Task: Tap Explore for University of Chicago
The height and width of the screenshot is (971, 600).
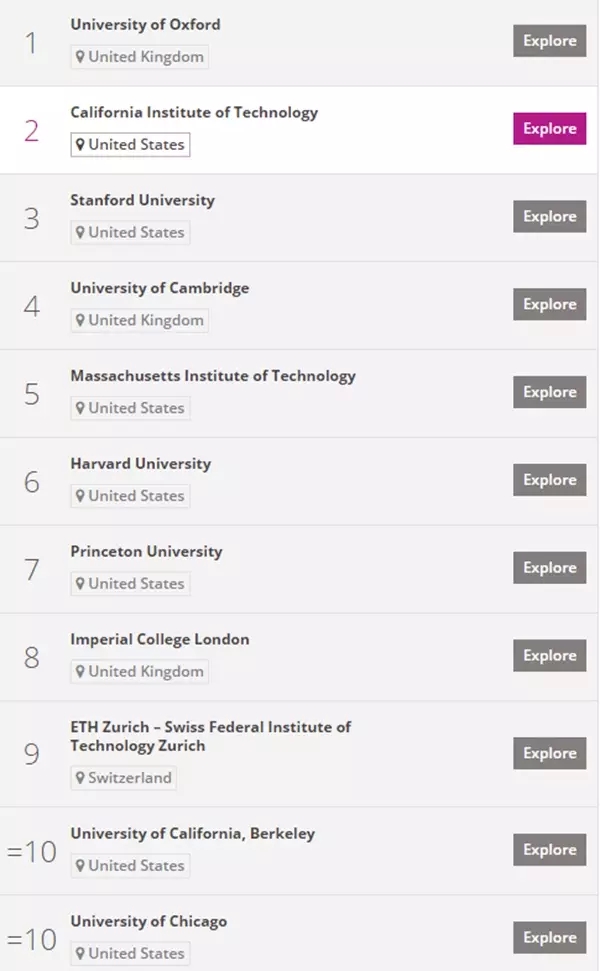Action: [549, 938]
